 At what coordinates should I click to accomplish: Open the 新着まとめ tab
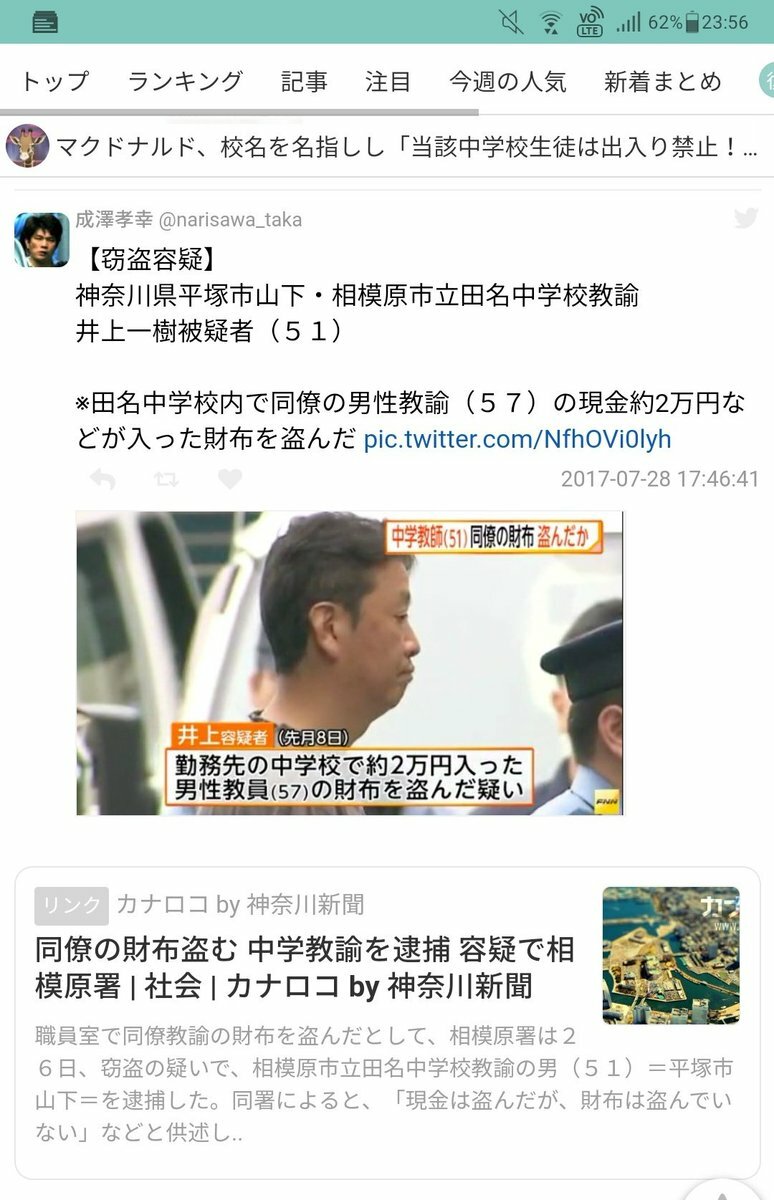(x=662, y=81)
